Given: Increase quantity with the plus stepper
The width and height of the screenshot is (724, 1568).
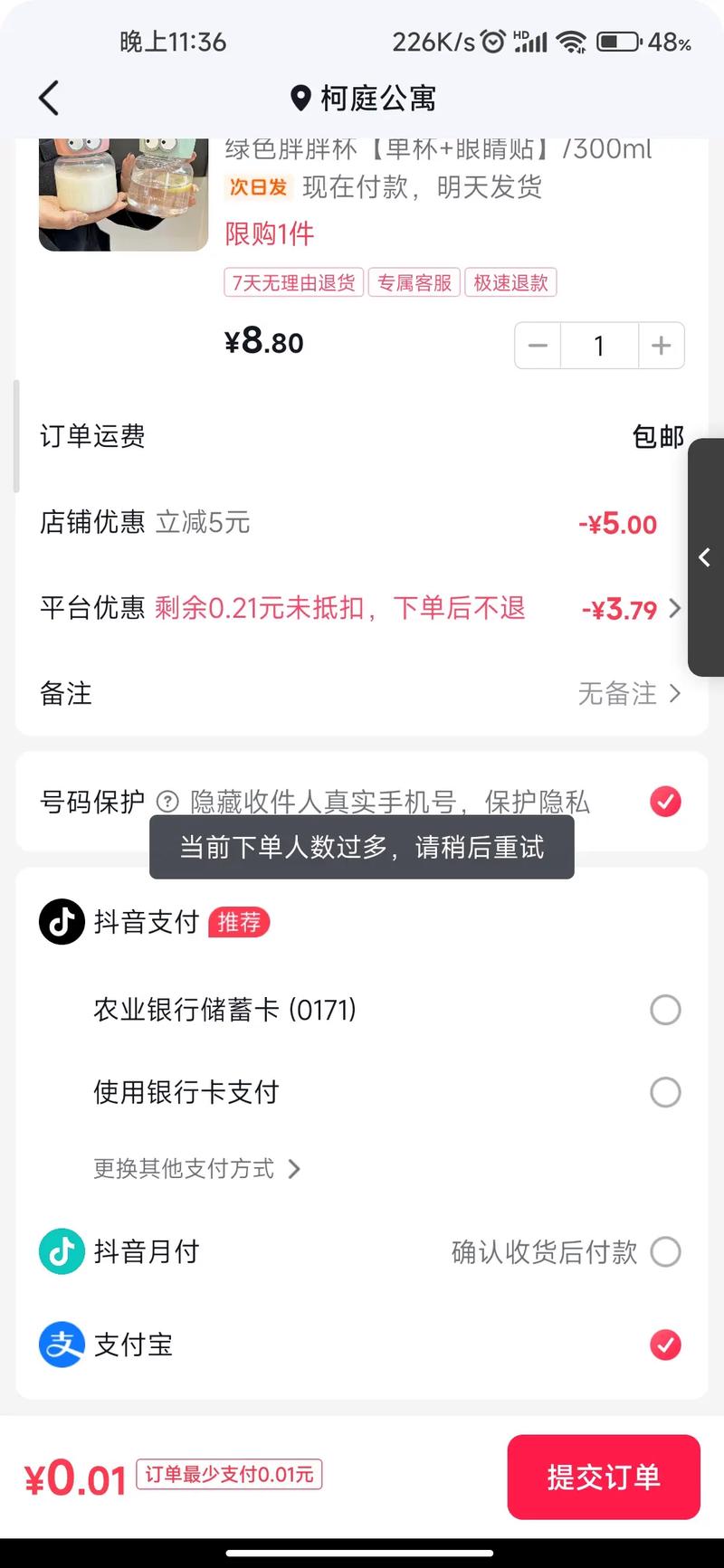Looking at the screenshot, I should tap(661, 346).
